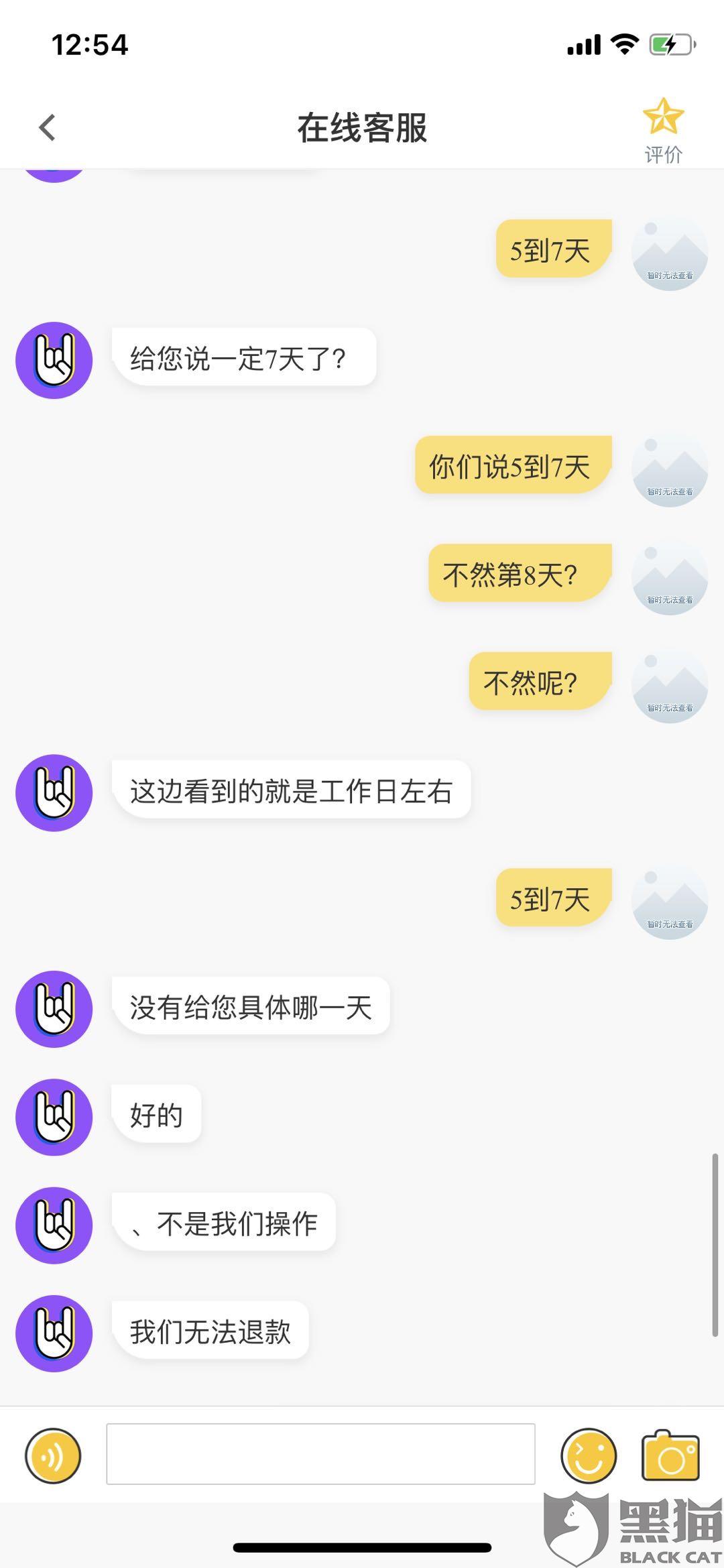
Task: Switch to voice input mode
Action: [53, 1455]
